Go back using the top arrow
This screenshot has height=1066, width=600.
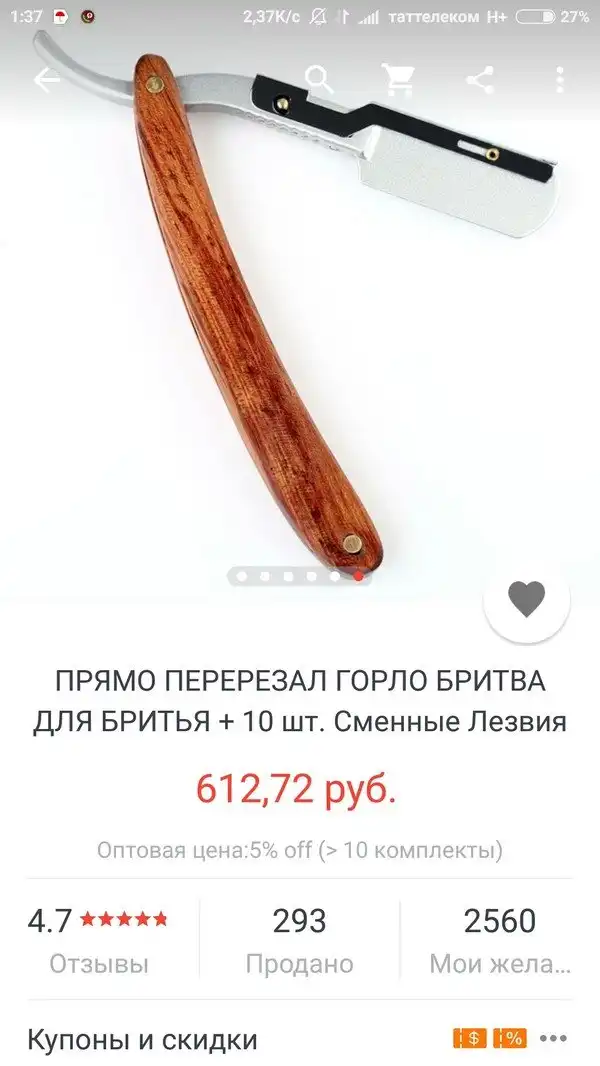[x=47, y=80]
